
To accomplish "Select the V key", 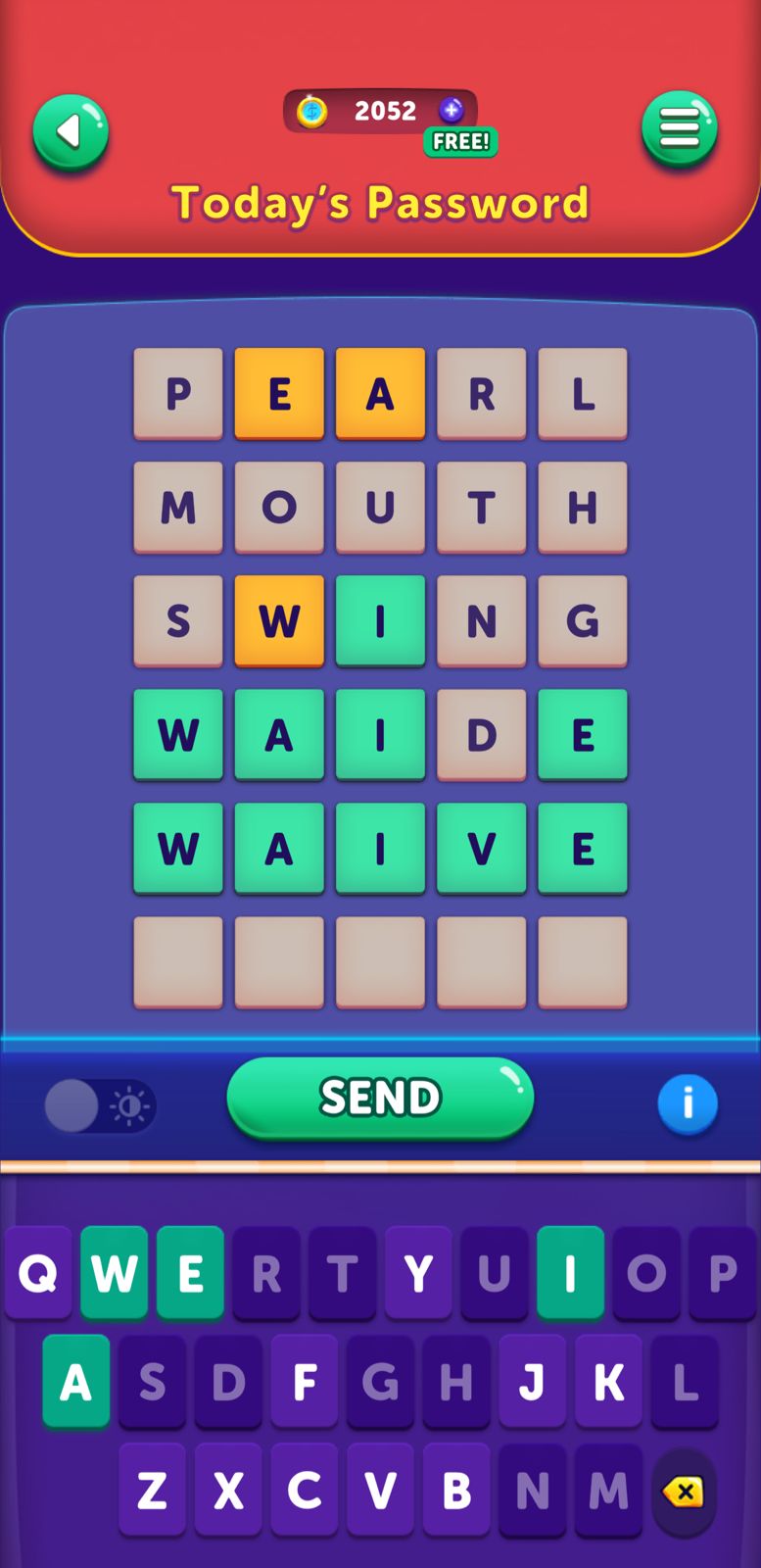I will pos(380,1491).
